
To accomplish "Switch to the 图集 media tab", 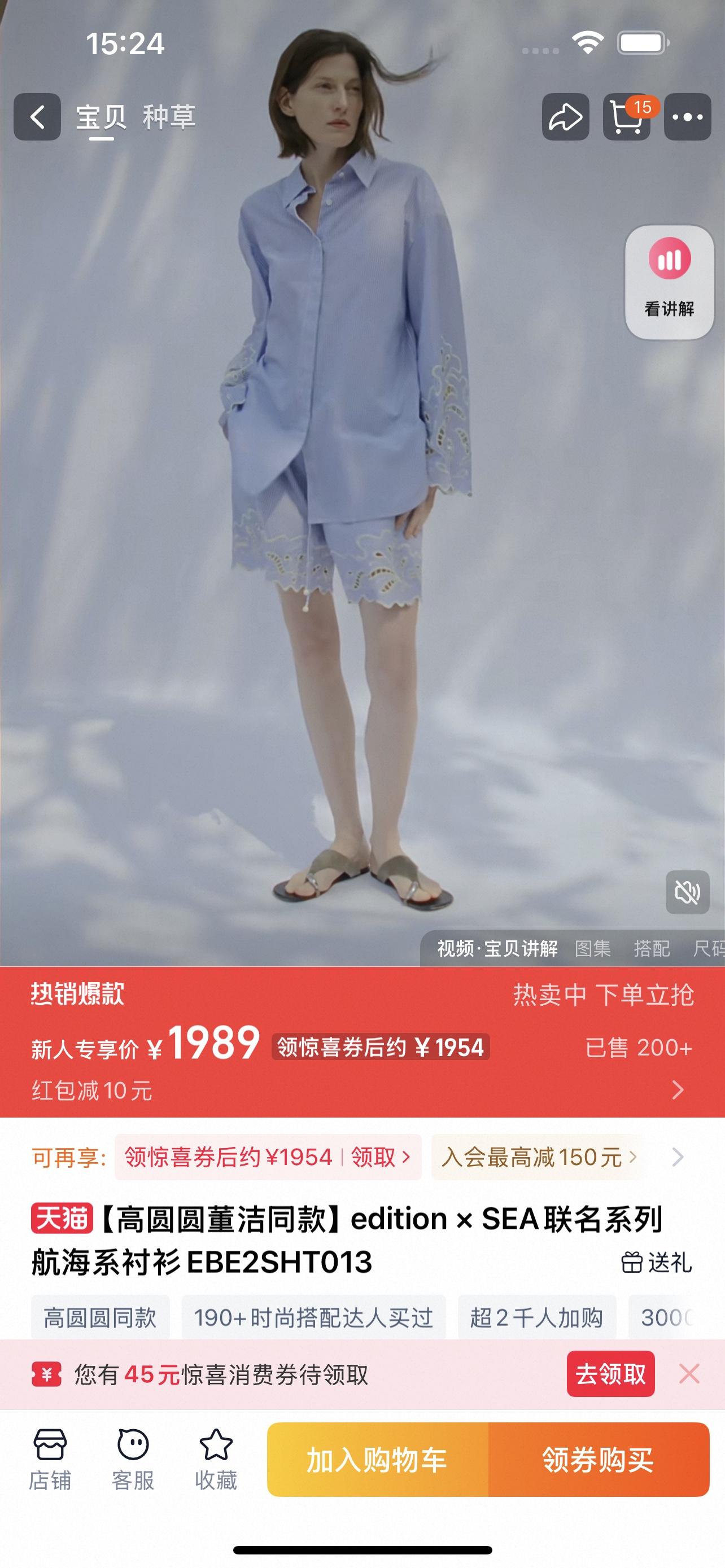I will 592,948.
